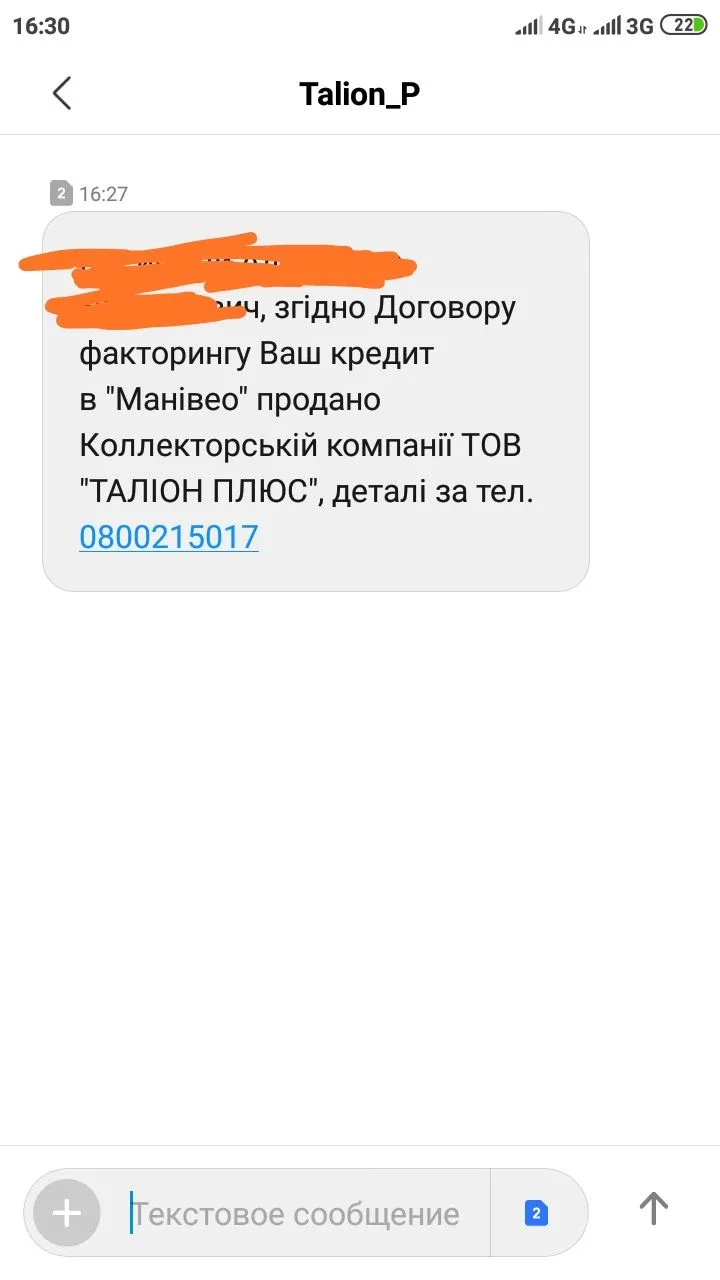This screenshot has width=720, height=1280.
Task: Focus the text message input field
Action: (x=300, y=1214)
